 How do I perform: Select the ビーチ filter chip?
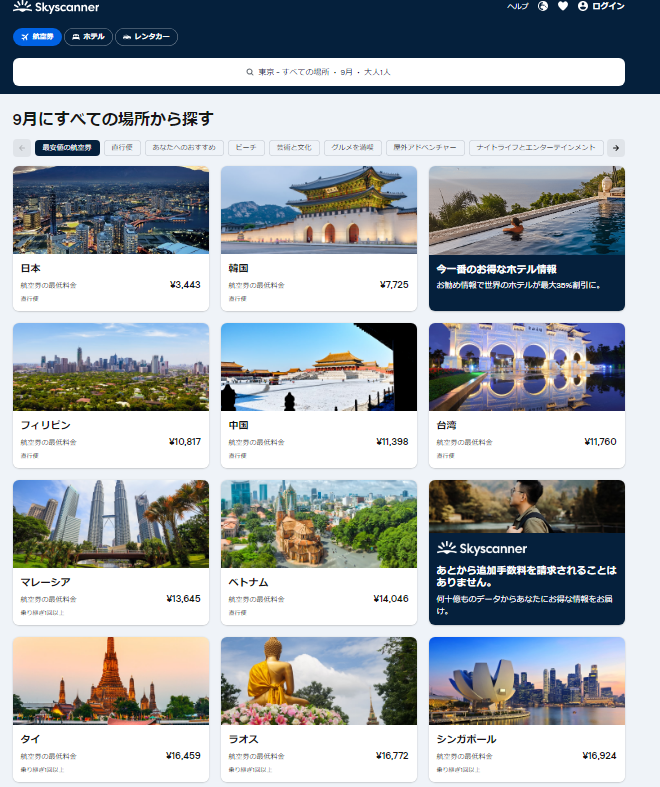(x=246, y=147)
